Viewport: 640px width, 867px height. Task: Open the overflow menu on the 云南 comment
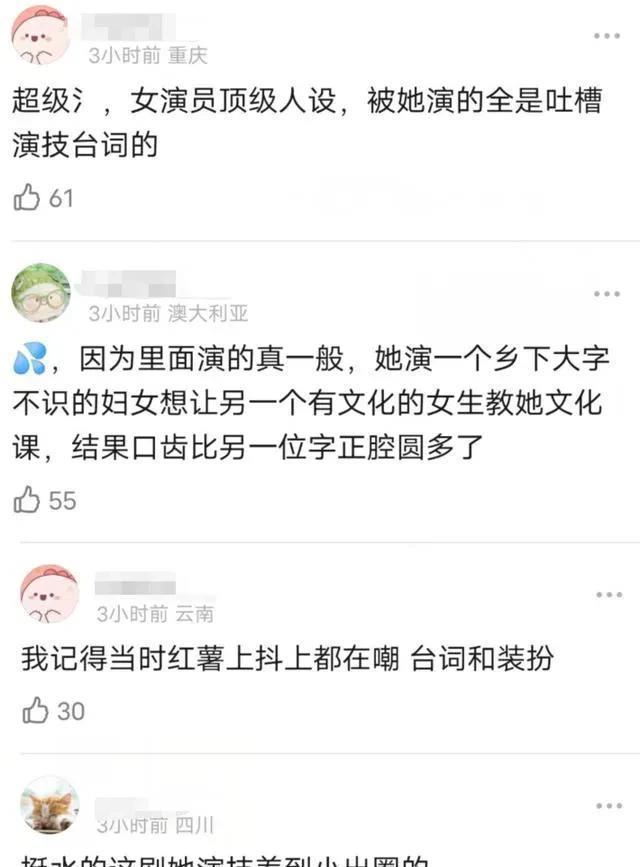point(608,595)
